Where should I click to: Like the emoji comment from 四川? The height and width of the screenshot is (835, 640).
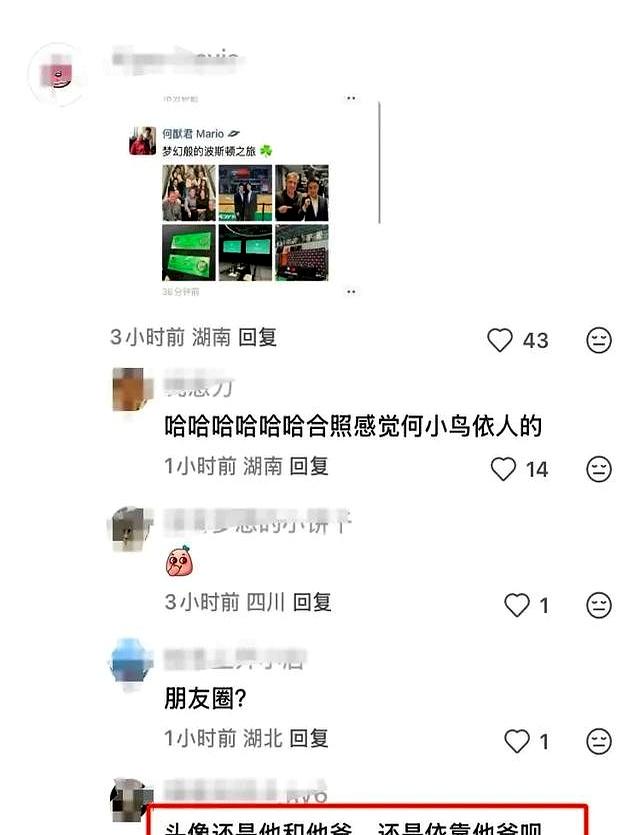(x=516, y=605)
